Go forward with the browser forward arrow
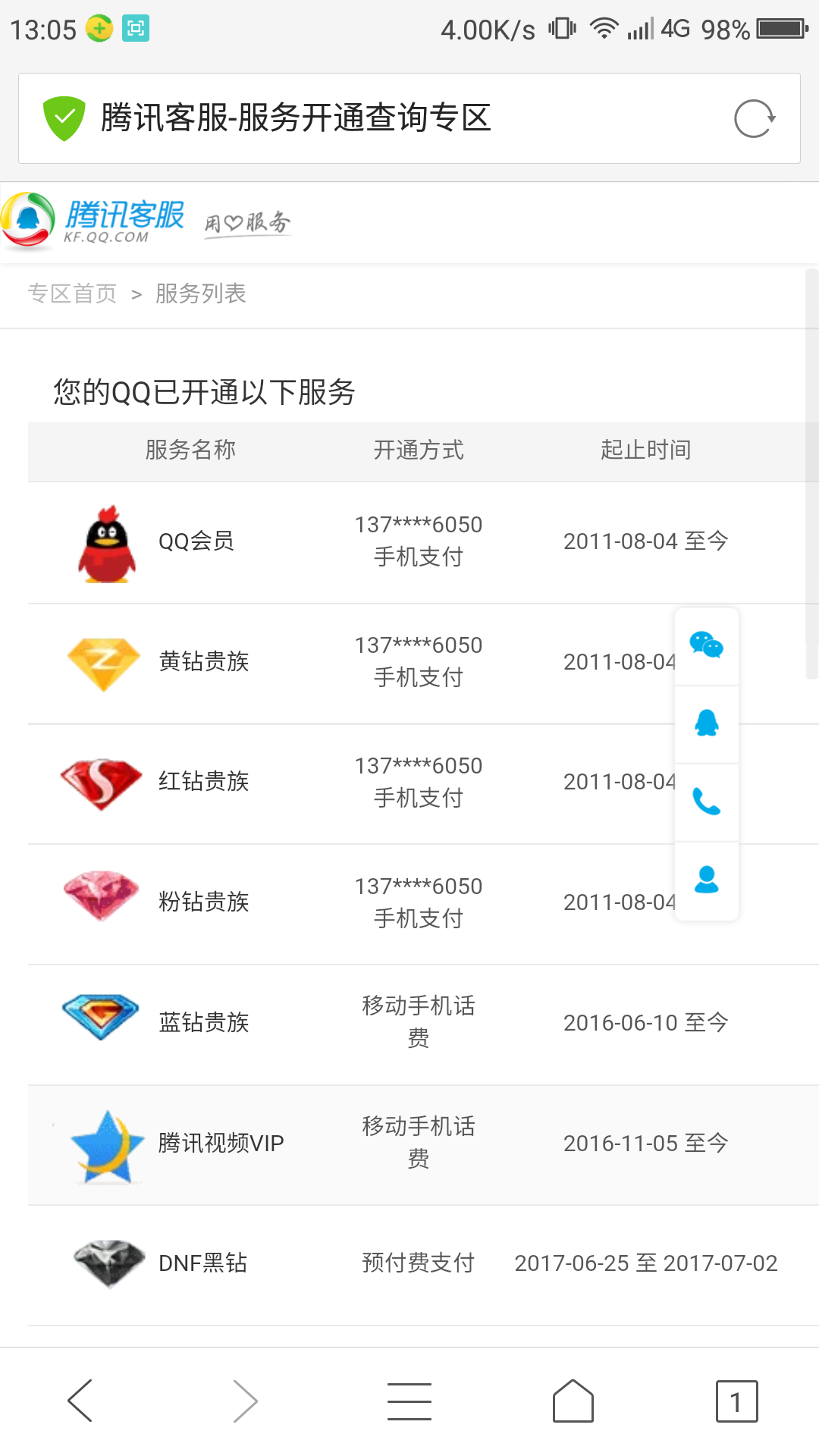819x1456 pixels. tap(245, 1401)
